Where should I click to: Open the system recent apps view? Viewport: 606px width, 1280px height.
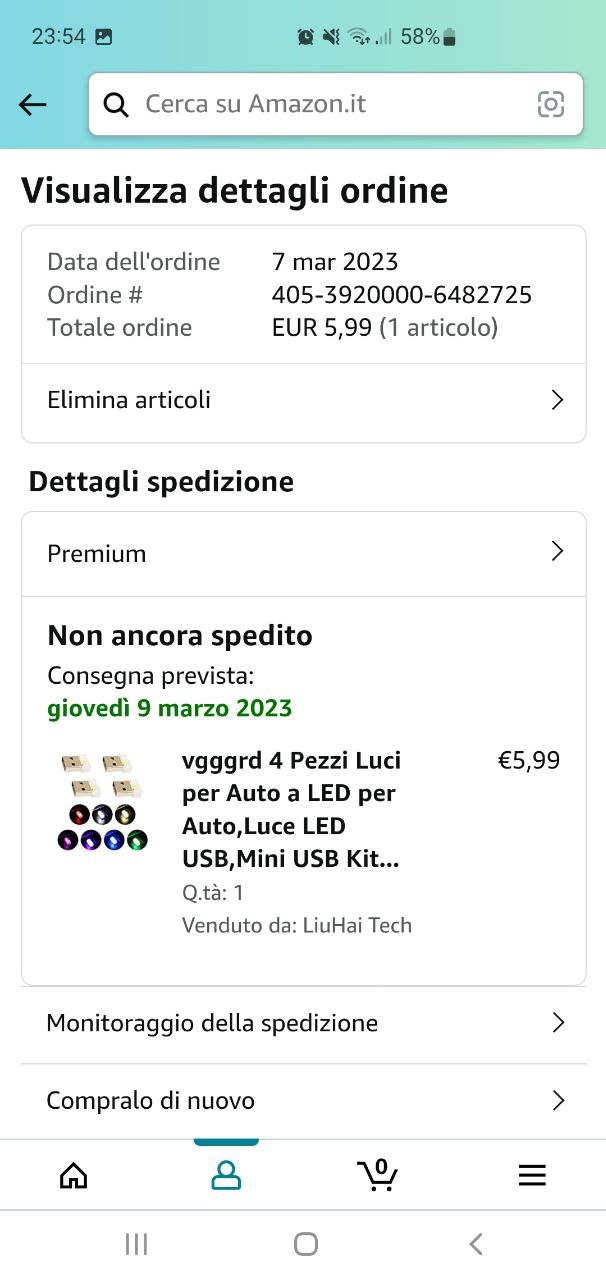click(136, 1244)
